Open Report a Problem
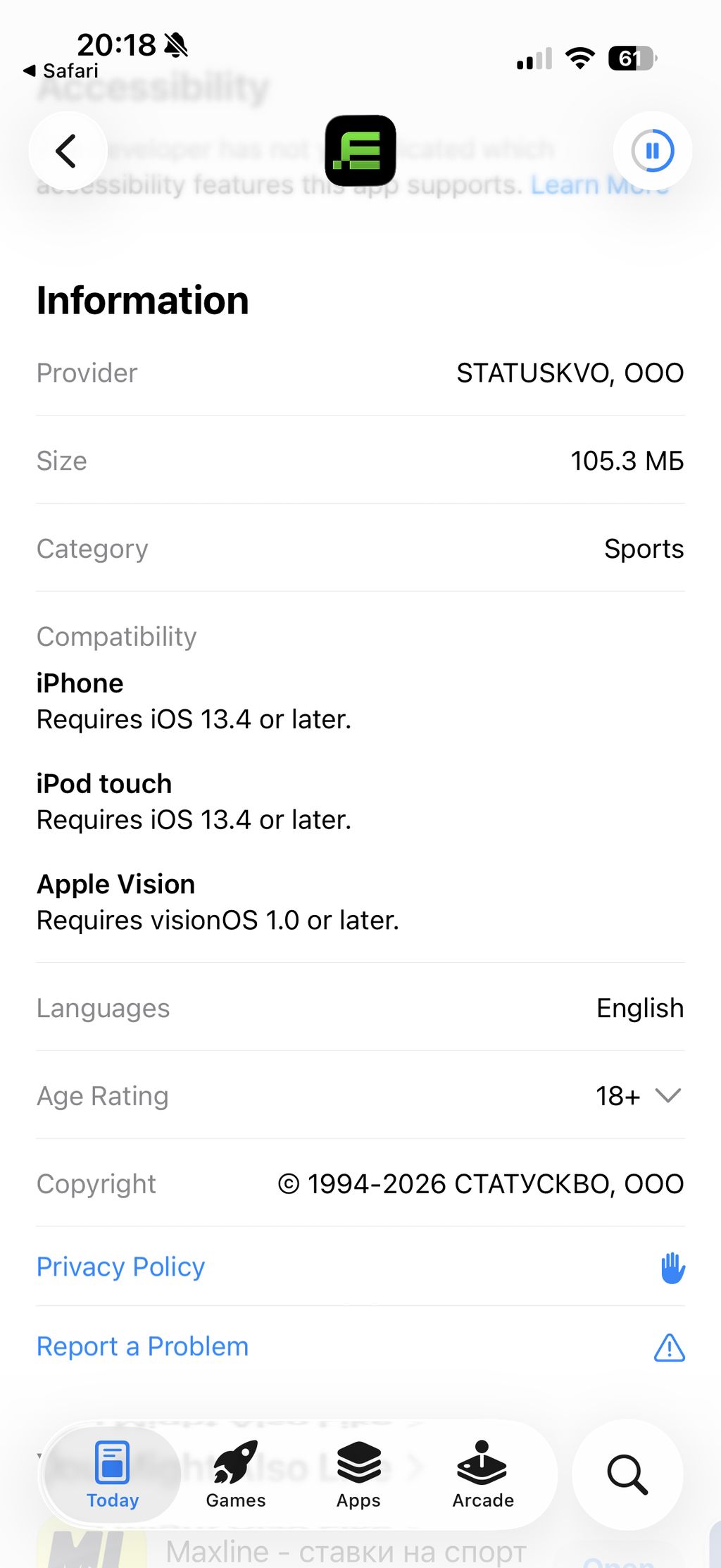721x1568 pixels. pos(142,1346)
